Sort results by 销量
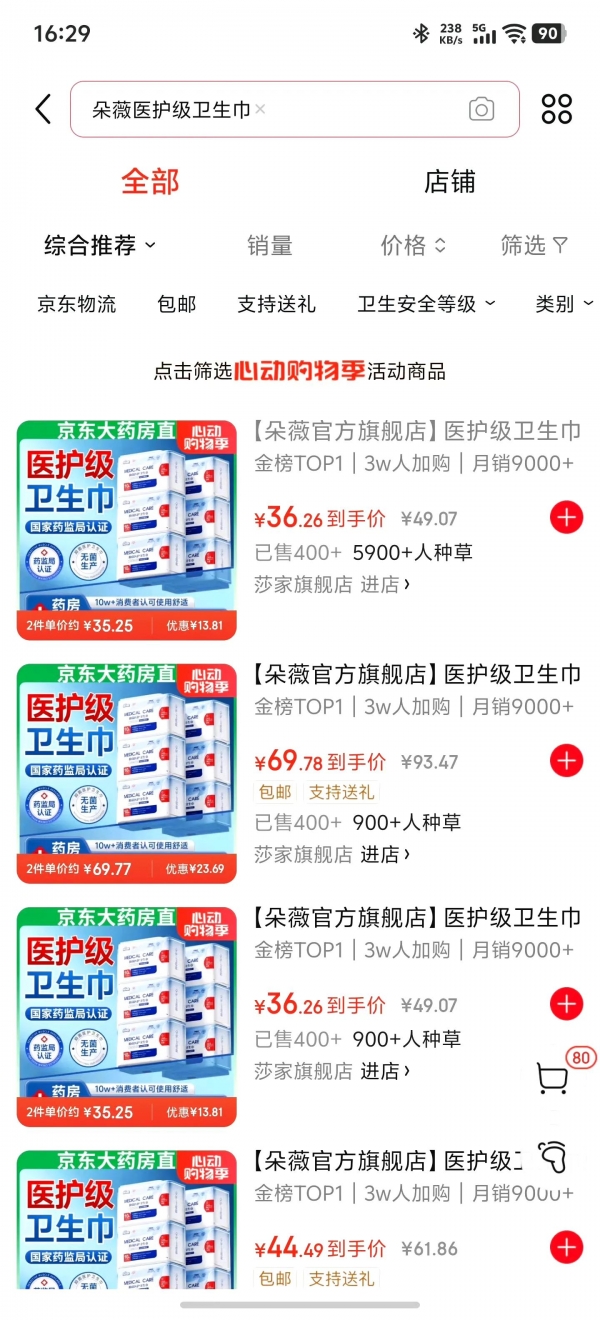The image size is (600, 1320). point(270,245)
